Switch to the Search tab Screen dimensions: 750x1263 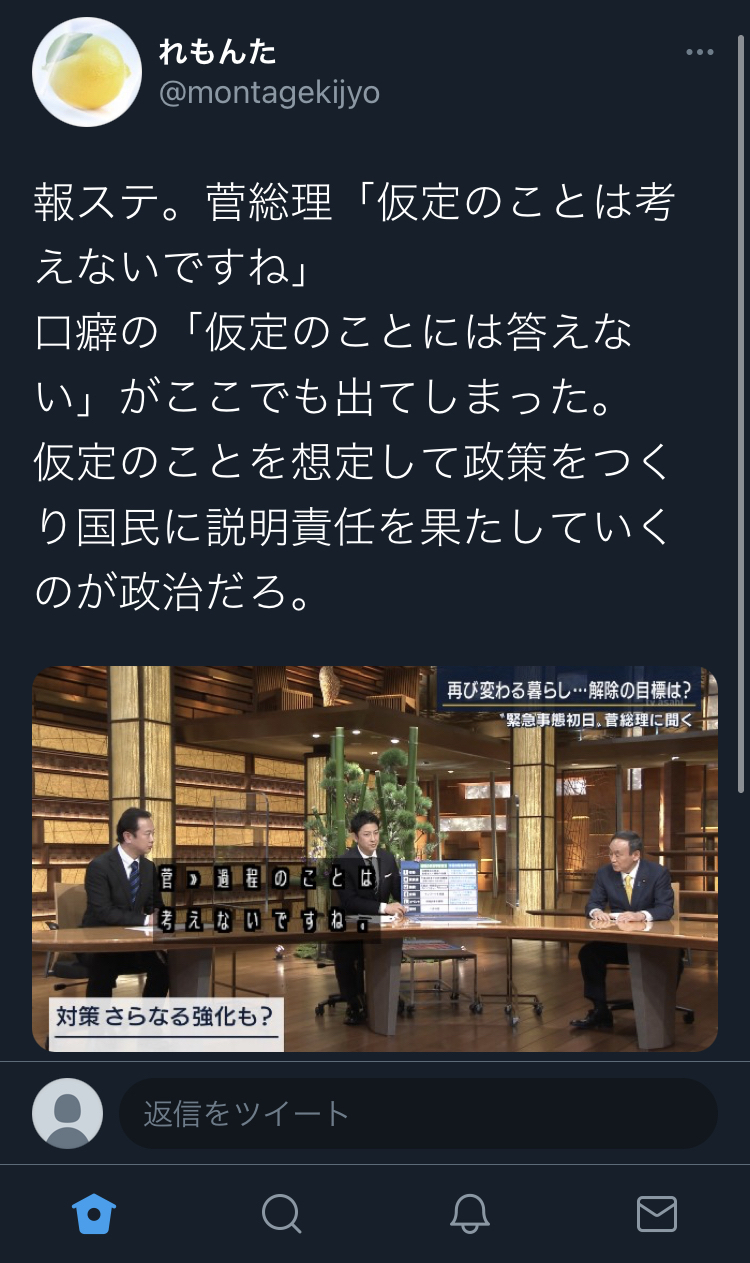pos(281,1214)
